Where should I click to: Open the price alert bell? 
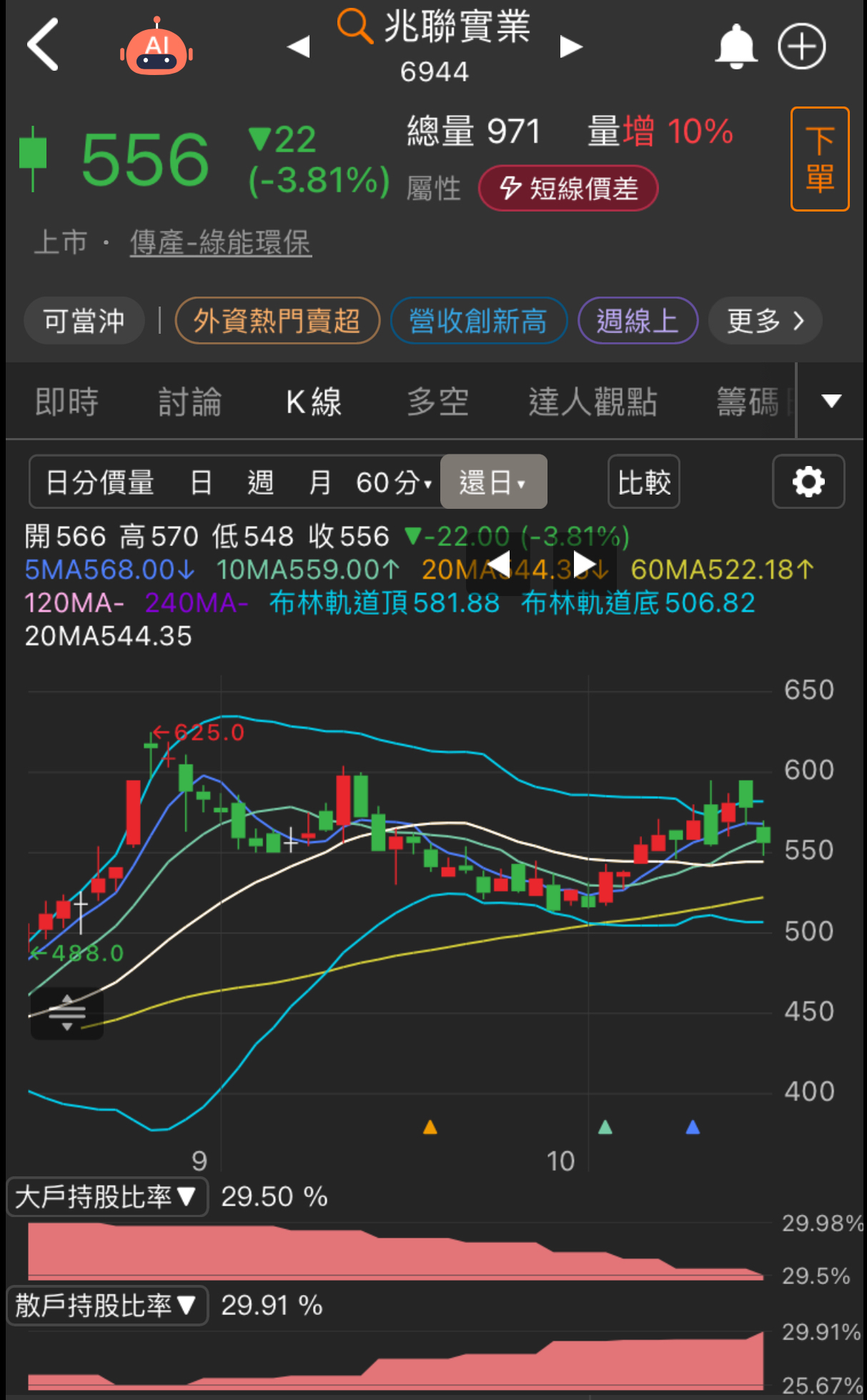coord(735,47)
